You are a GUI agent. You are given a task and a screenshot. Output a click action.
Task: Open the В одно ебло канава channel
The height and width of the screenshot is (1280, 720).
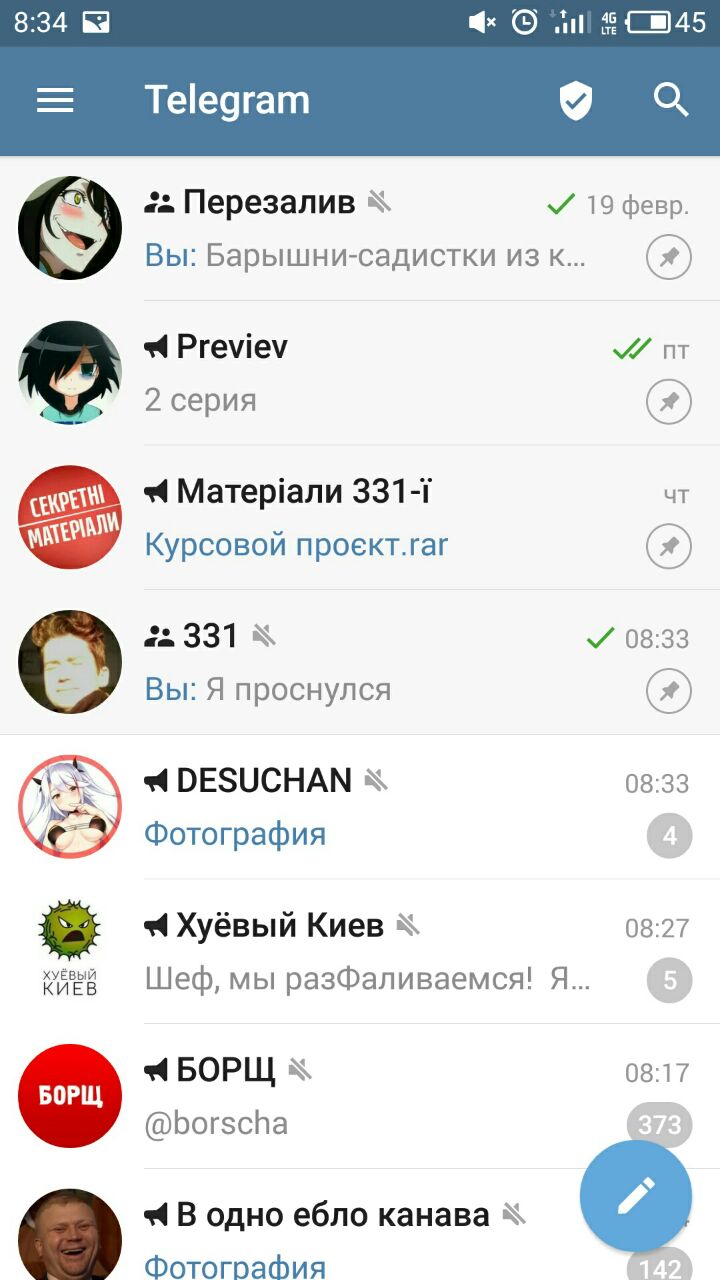coord(330,1235)
